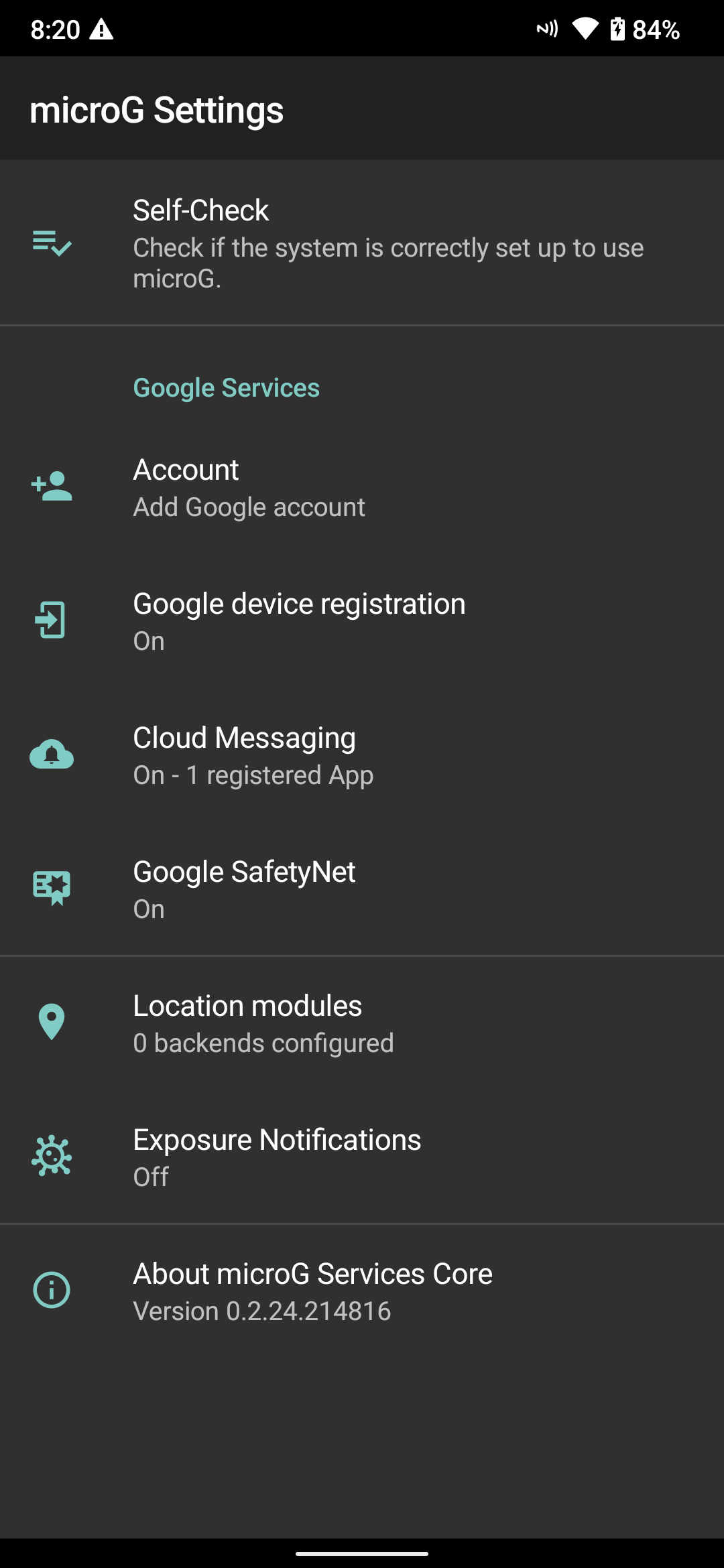
Task: Click the Exposure Notifications virus icon
Action: point(51,1156)
